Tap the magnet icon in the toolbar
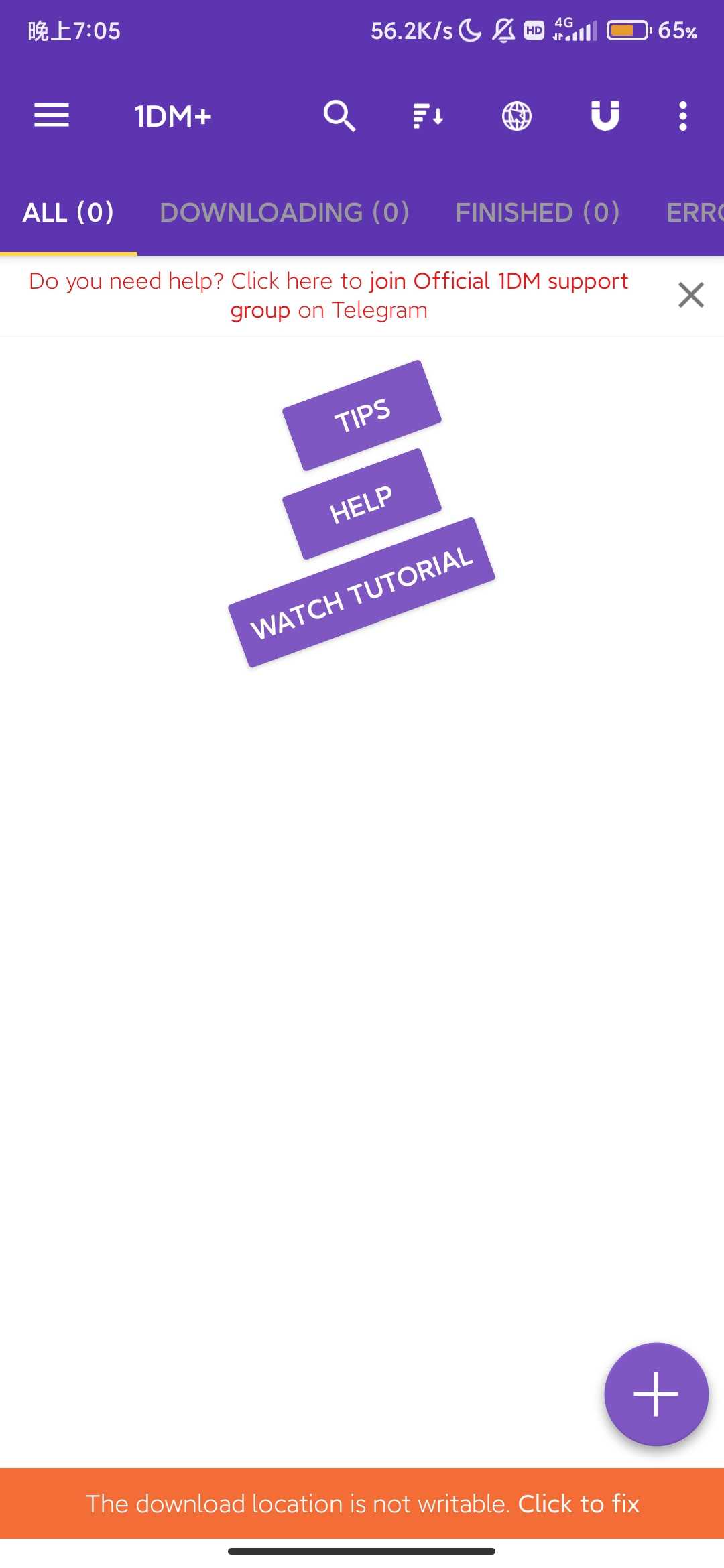Viewport: 724px width, 1568px height. pyautogui.click(x=605, y=116)
